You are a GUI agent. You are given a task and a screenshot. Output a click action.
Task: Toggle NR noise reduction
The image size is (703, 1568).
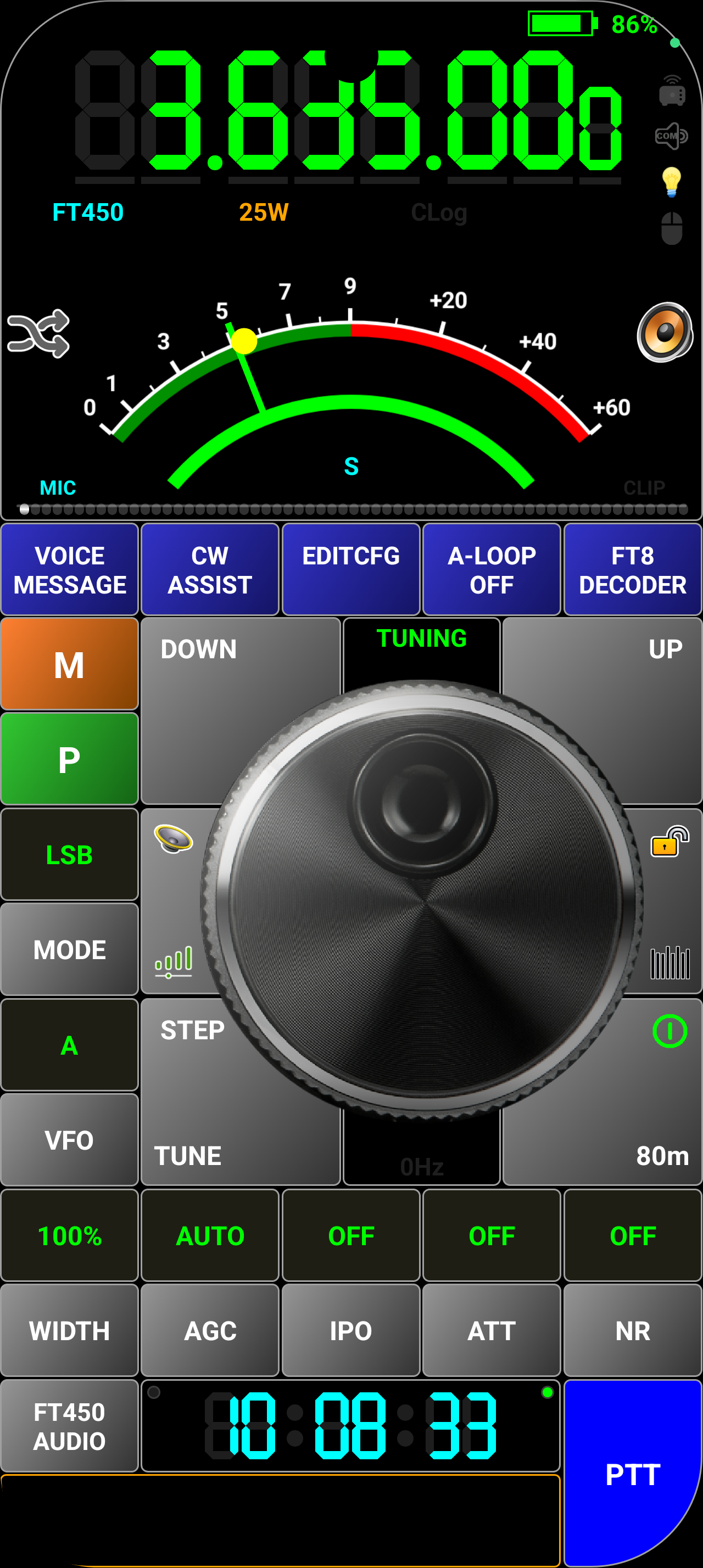[x=632, y=1331]
